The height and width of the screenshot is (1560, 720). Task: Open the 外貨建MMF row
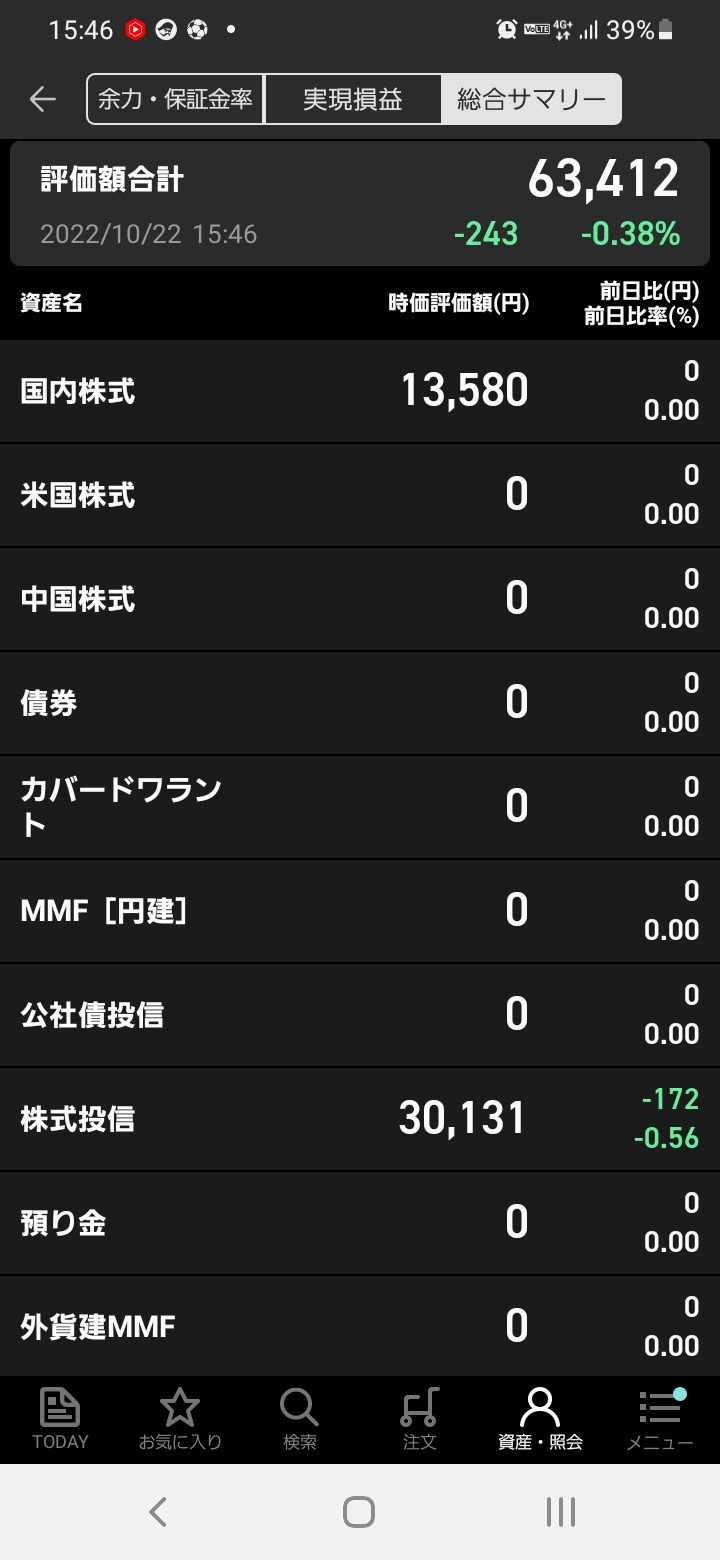coord(360,1326)
